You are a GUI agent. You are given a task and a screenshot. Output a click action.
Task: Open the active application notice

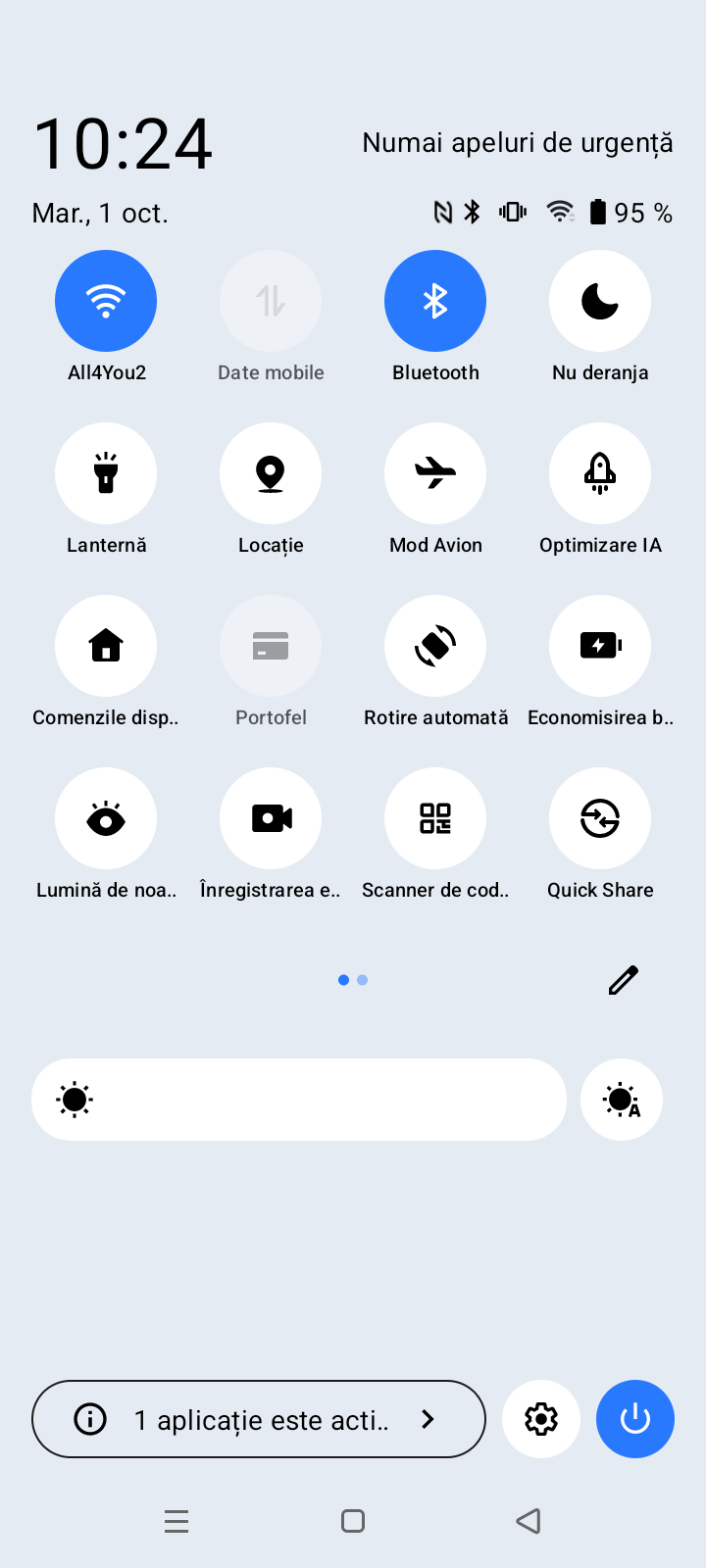pos(259,1419)
